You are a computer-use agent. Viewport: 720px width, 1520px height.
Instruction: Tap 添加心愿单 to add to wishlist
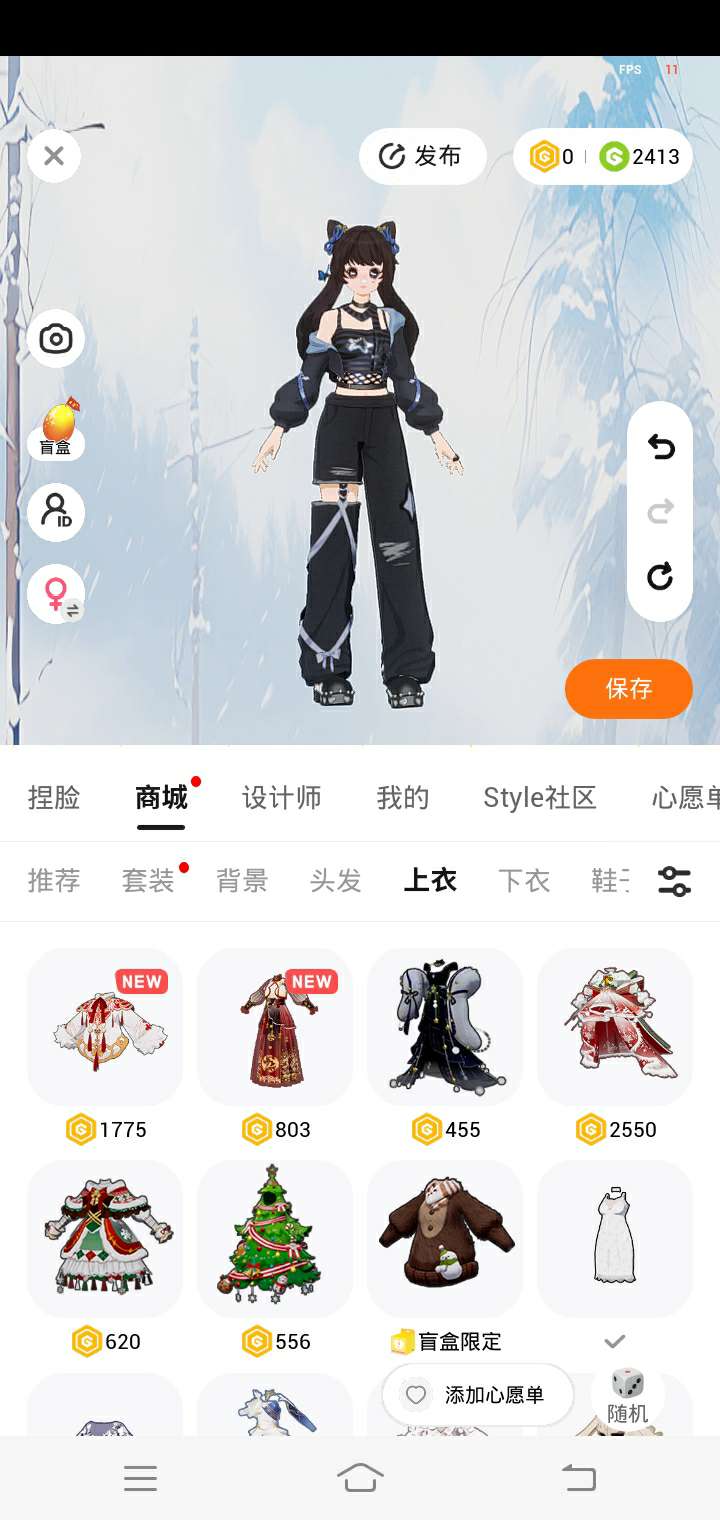[x=478, y=1395]
